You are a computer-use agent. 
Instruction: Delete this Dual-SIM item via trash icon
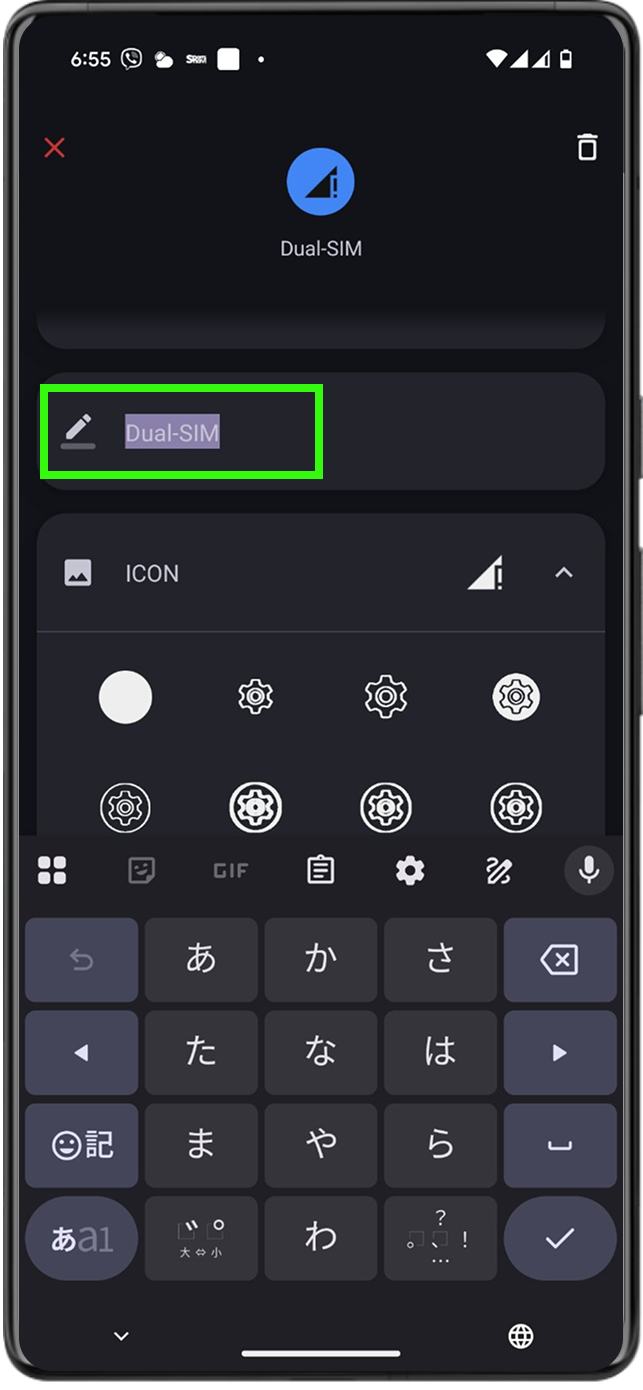coord(587,147)
